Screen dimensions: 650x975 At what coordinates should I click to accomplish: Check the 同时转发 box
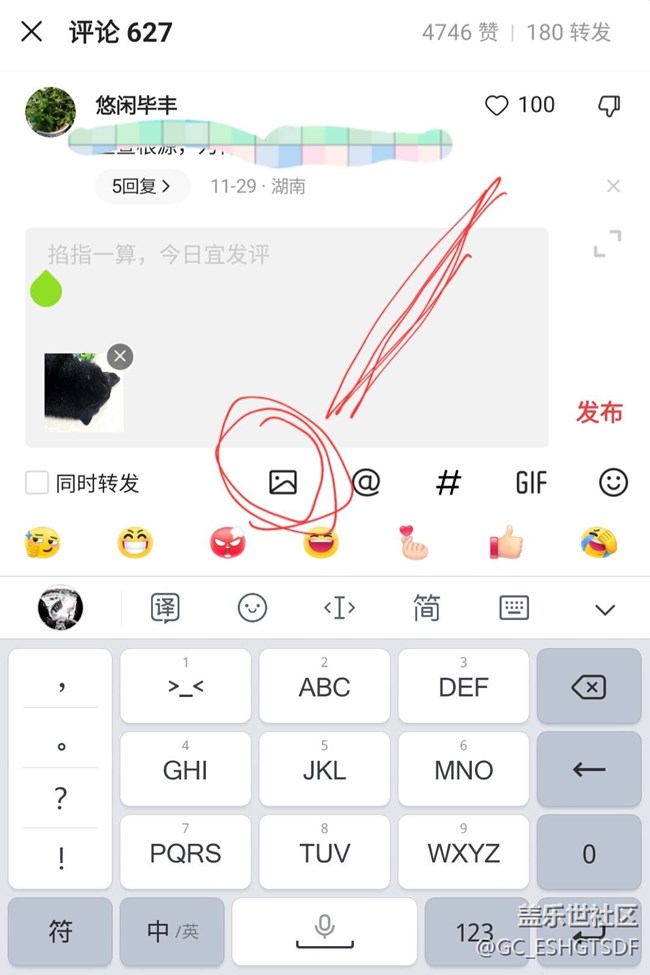coord(37,483)
